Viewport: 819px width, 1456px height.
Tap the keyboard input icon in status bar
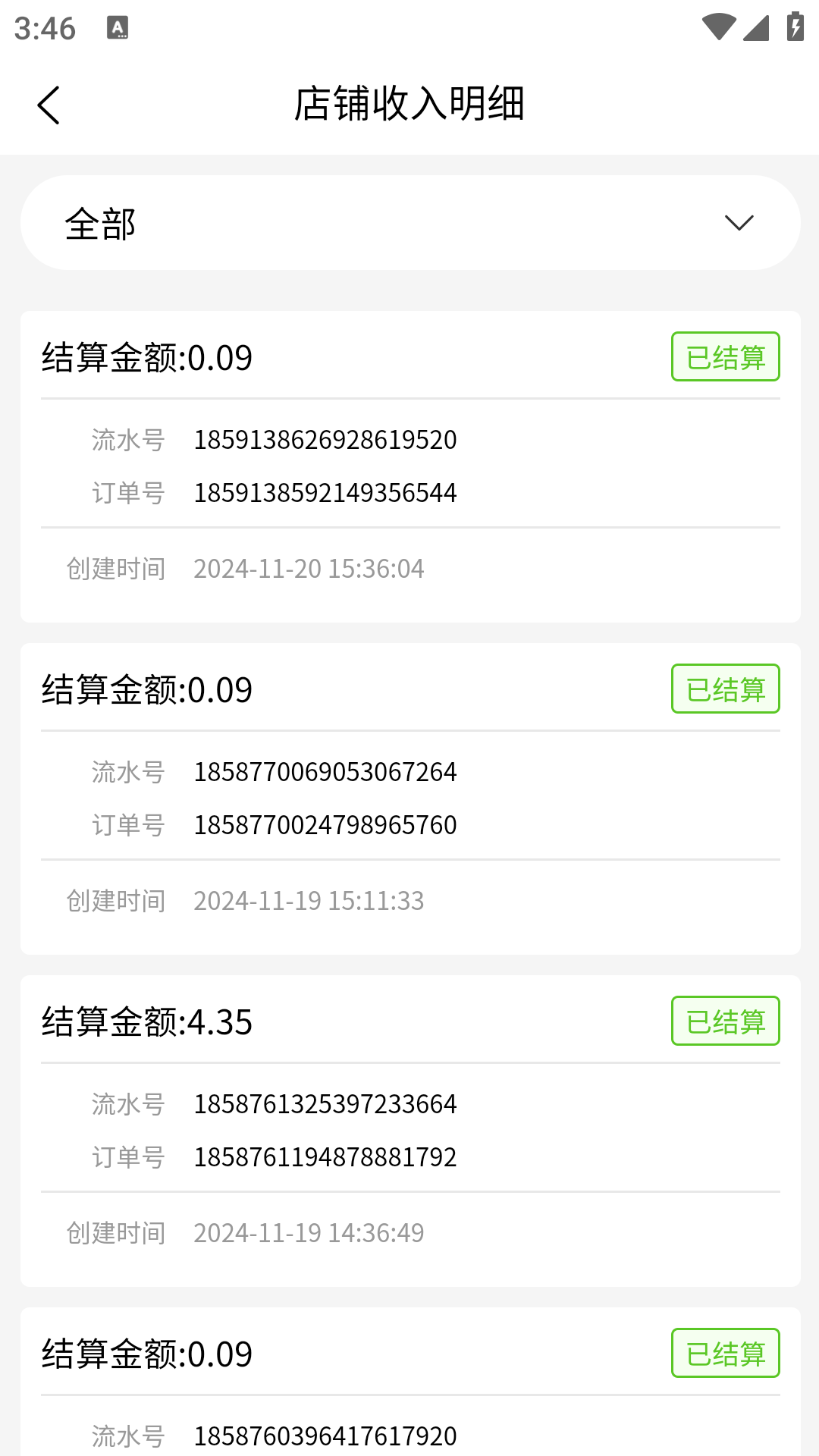(117, 28)
